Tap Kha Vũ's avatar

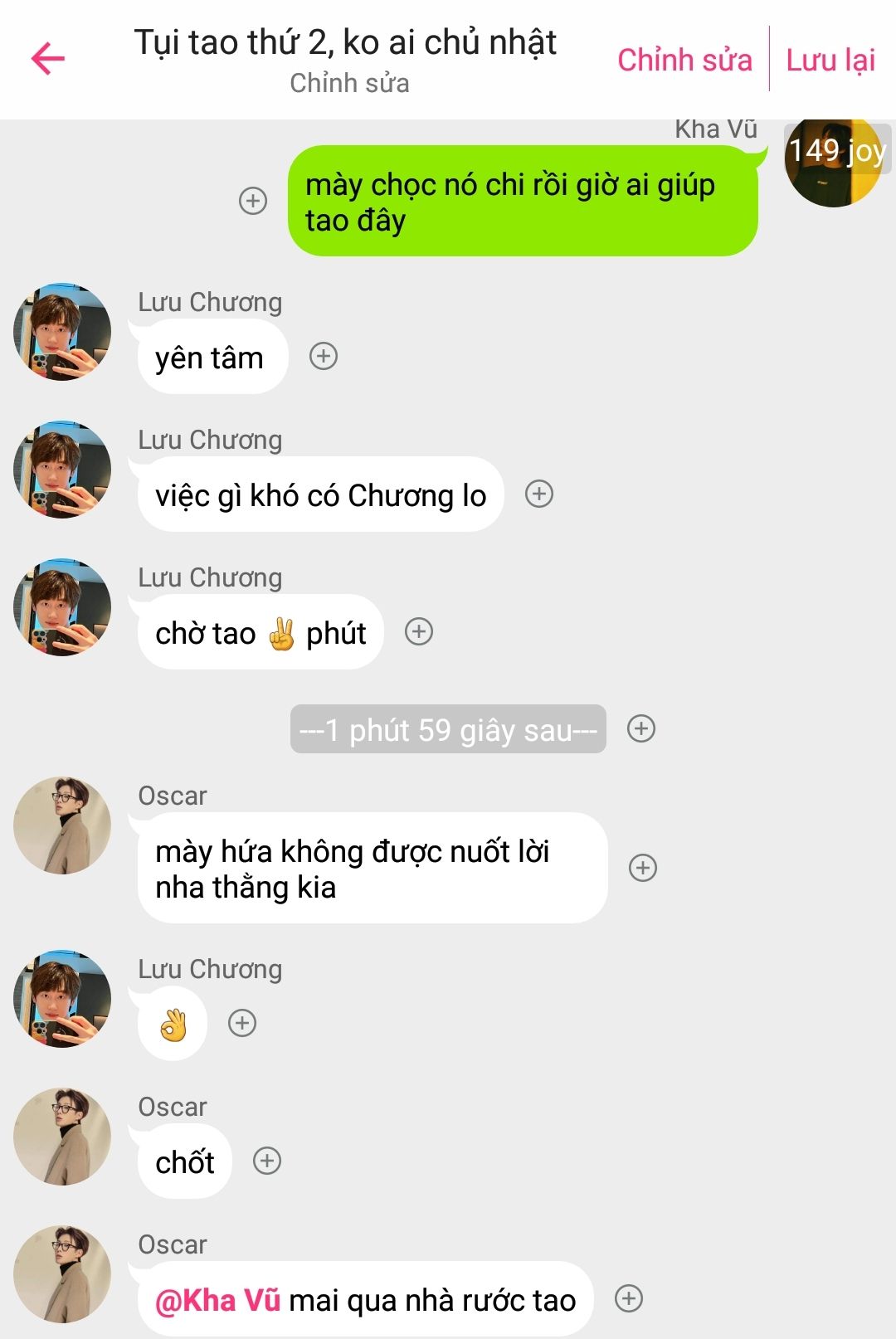[832, 162]
